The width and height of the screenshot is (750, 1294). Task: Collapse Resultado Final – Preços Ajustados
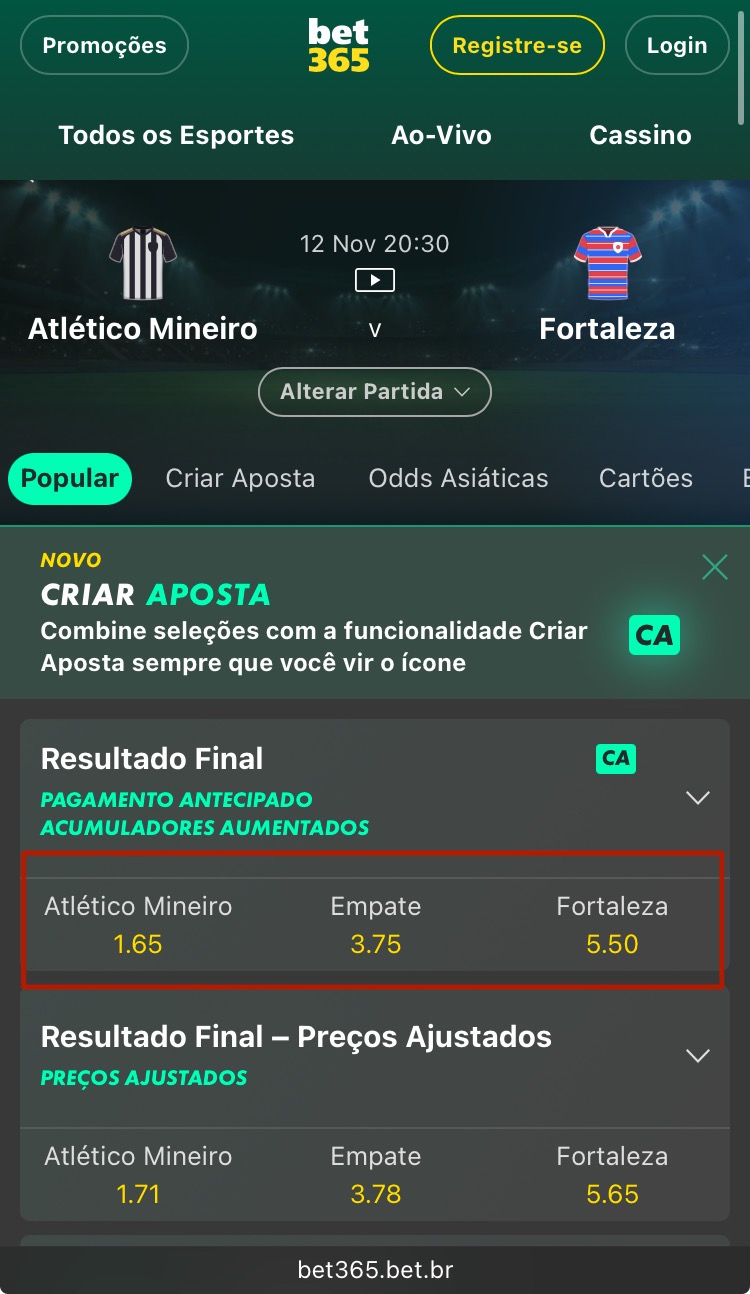pyautogui.click(x=697, y=1056)
